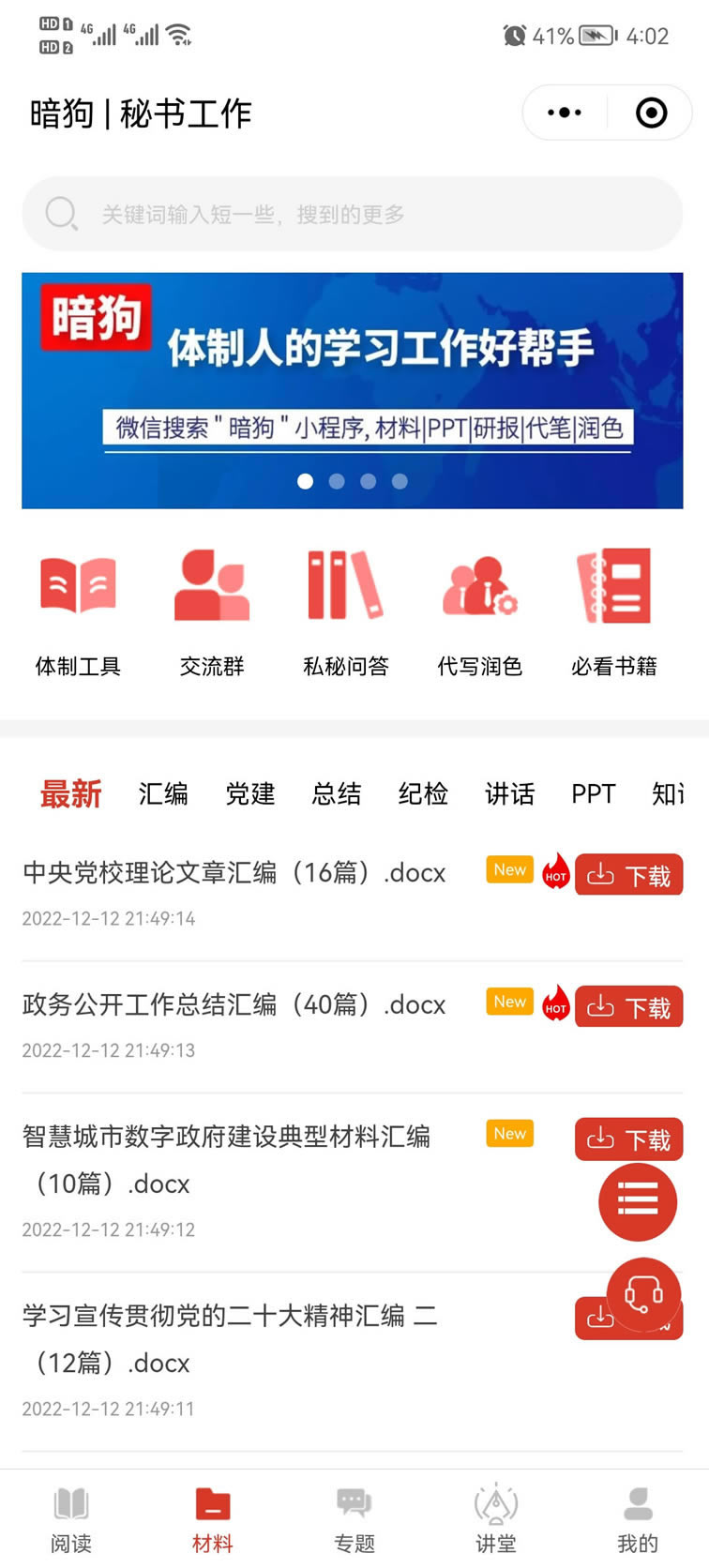The width and height of the screenshot is (709, 1568).
Task: Open 智慧城市数字政府建设典型材料汇编 document
Action: pyautogui.click(x=227, y=1159)
